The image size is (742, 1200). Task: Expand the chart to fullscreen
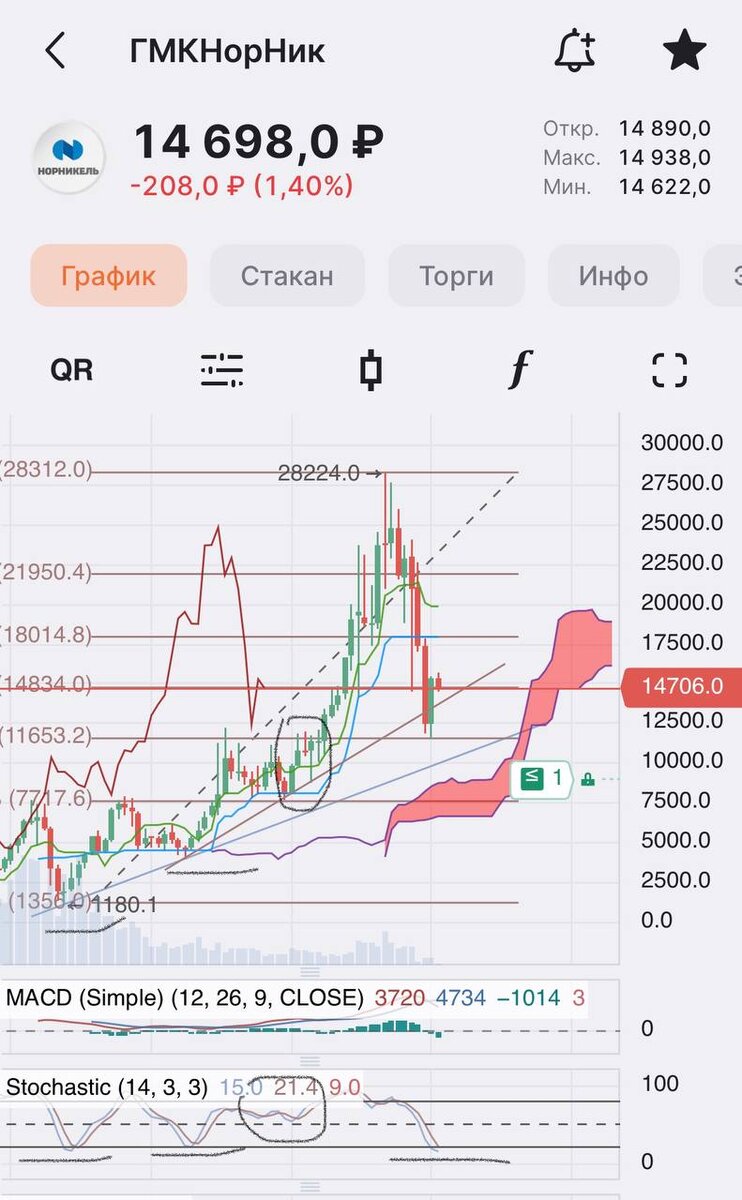tap(669, 370)
